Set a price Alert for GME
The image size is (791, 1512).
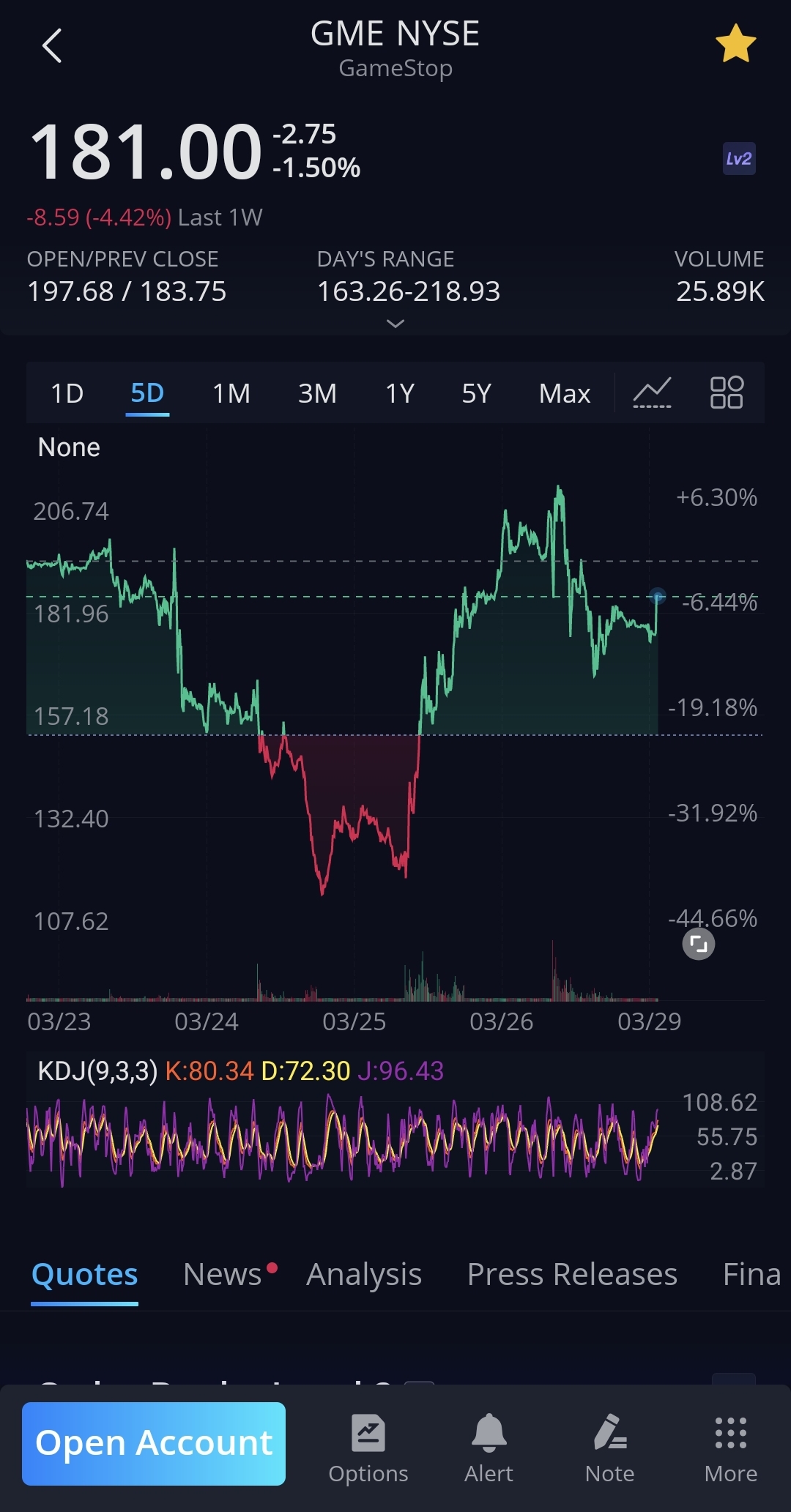pos(489,1448)
